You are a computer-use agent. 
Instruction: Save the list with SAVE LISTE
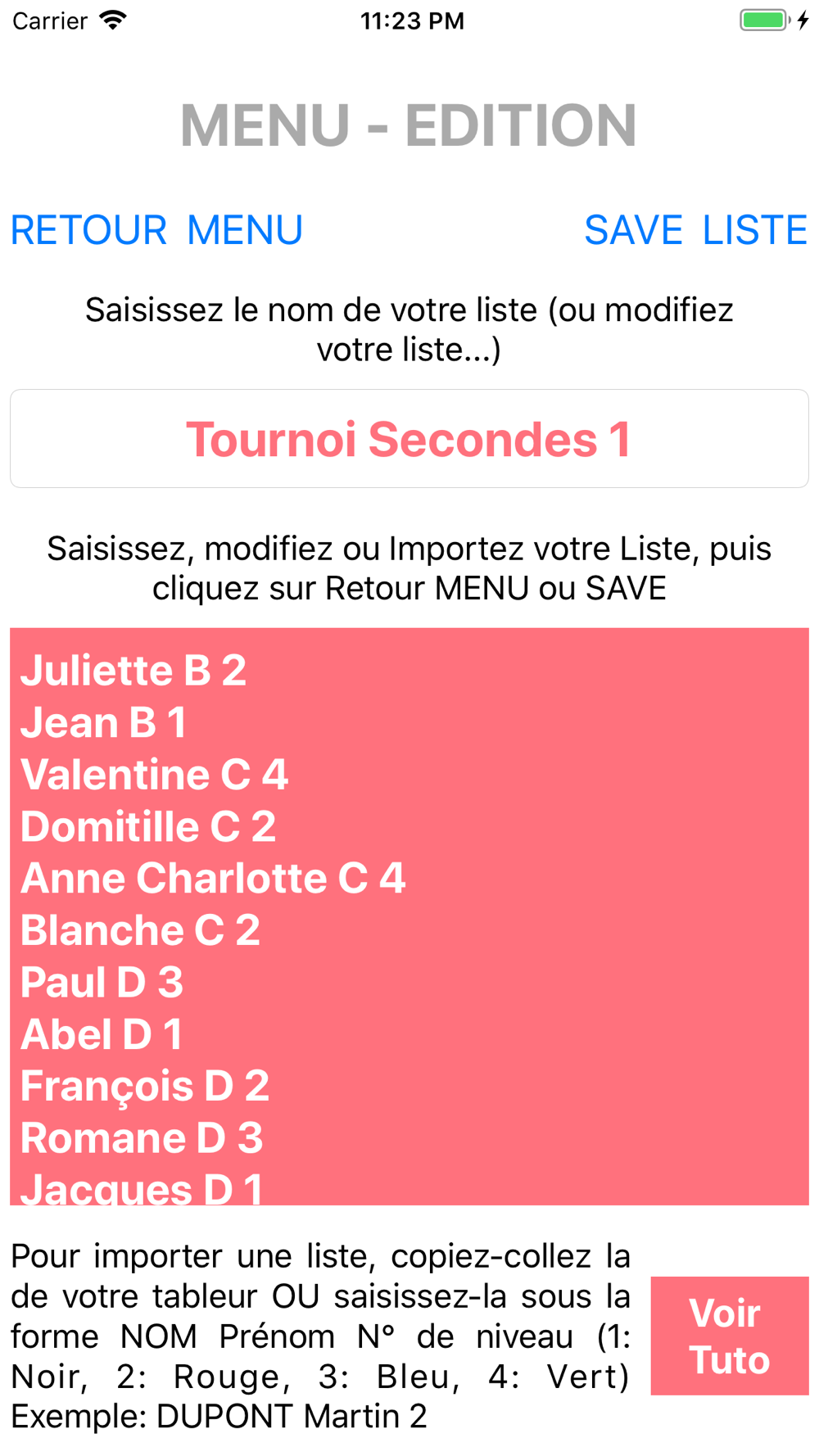coord(695,230)
